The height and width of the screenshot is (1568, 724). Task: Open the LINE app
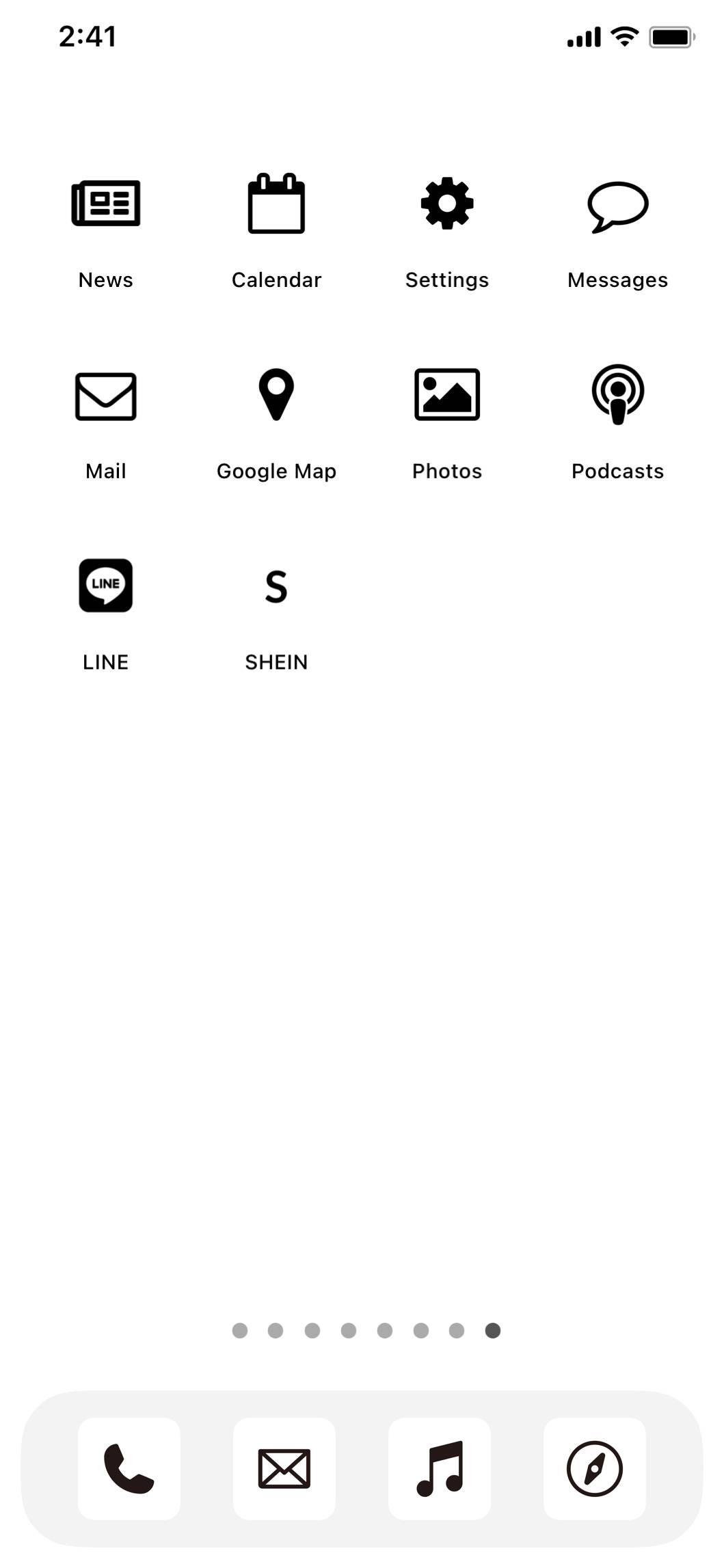point(106,586)
